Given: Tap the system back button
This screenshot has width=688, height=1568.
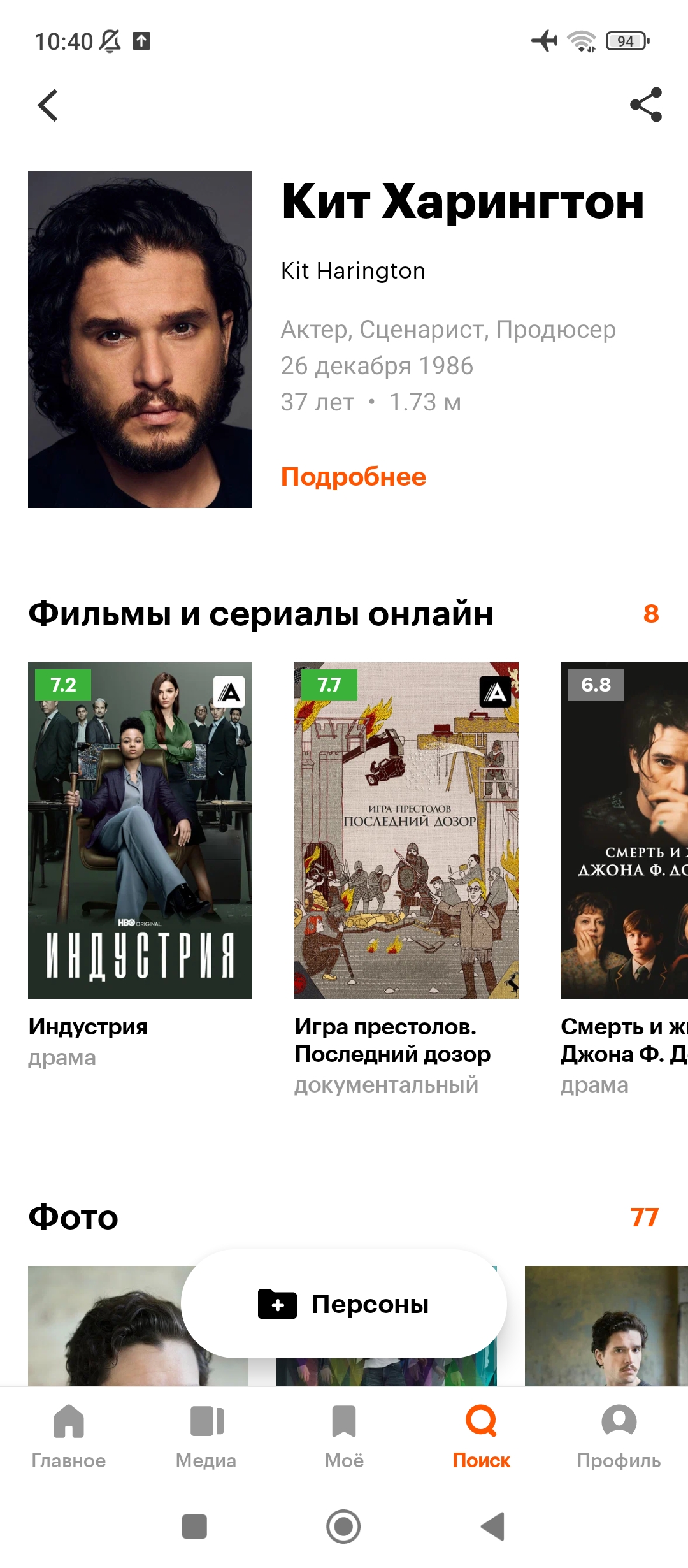Looking at the screenshot, I should [492, 1527].
